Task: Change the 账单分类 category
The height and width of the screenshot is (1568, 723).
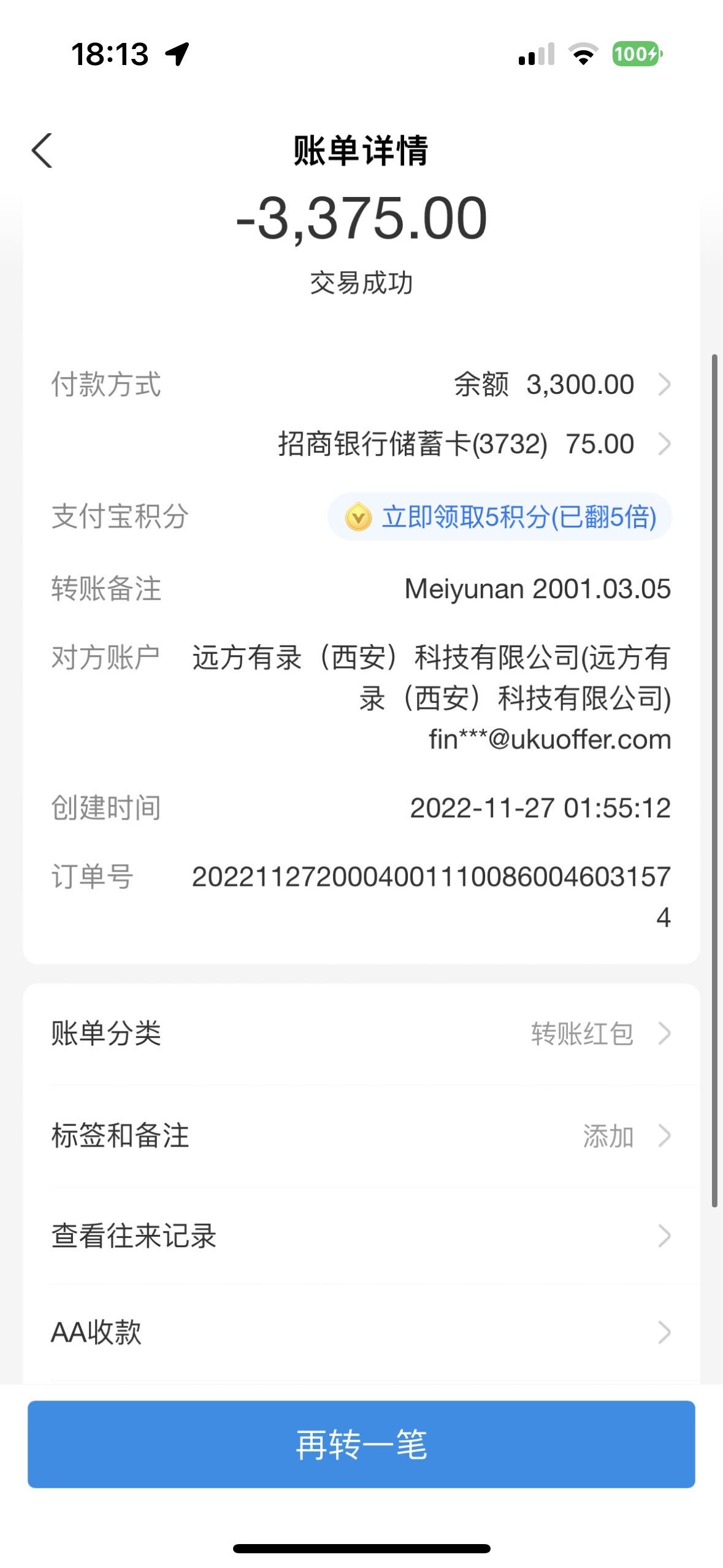Action: [361, 1034]
